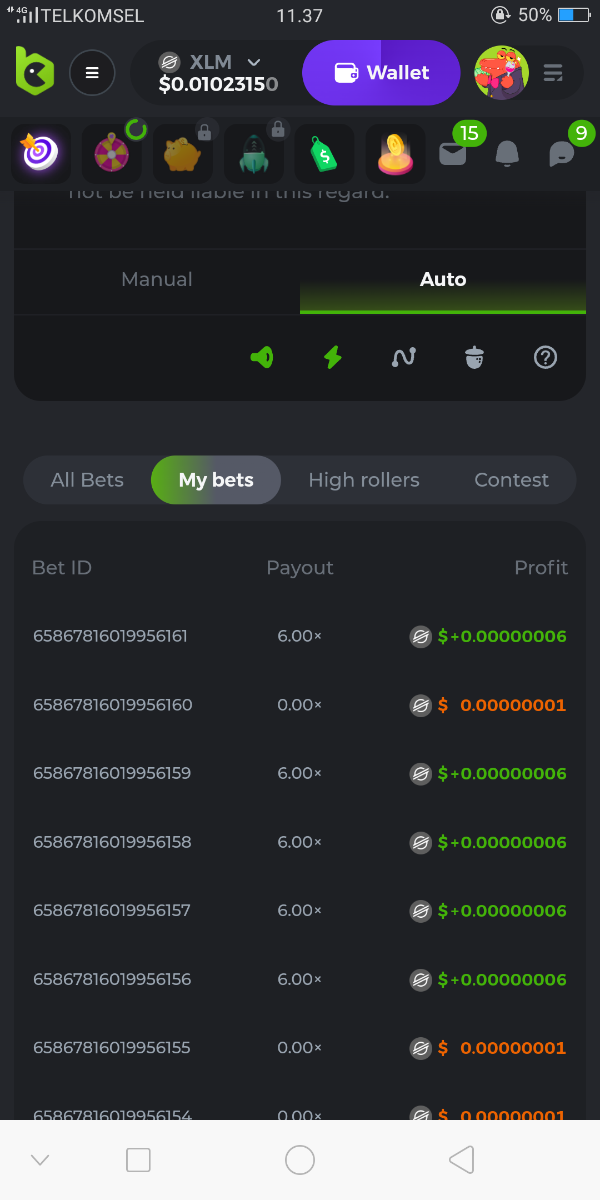Viewport: 600px width, 1200px height.
Task: Open the mail inbox icon
Action: pyautogui.click(x=453, y=153)
